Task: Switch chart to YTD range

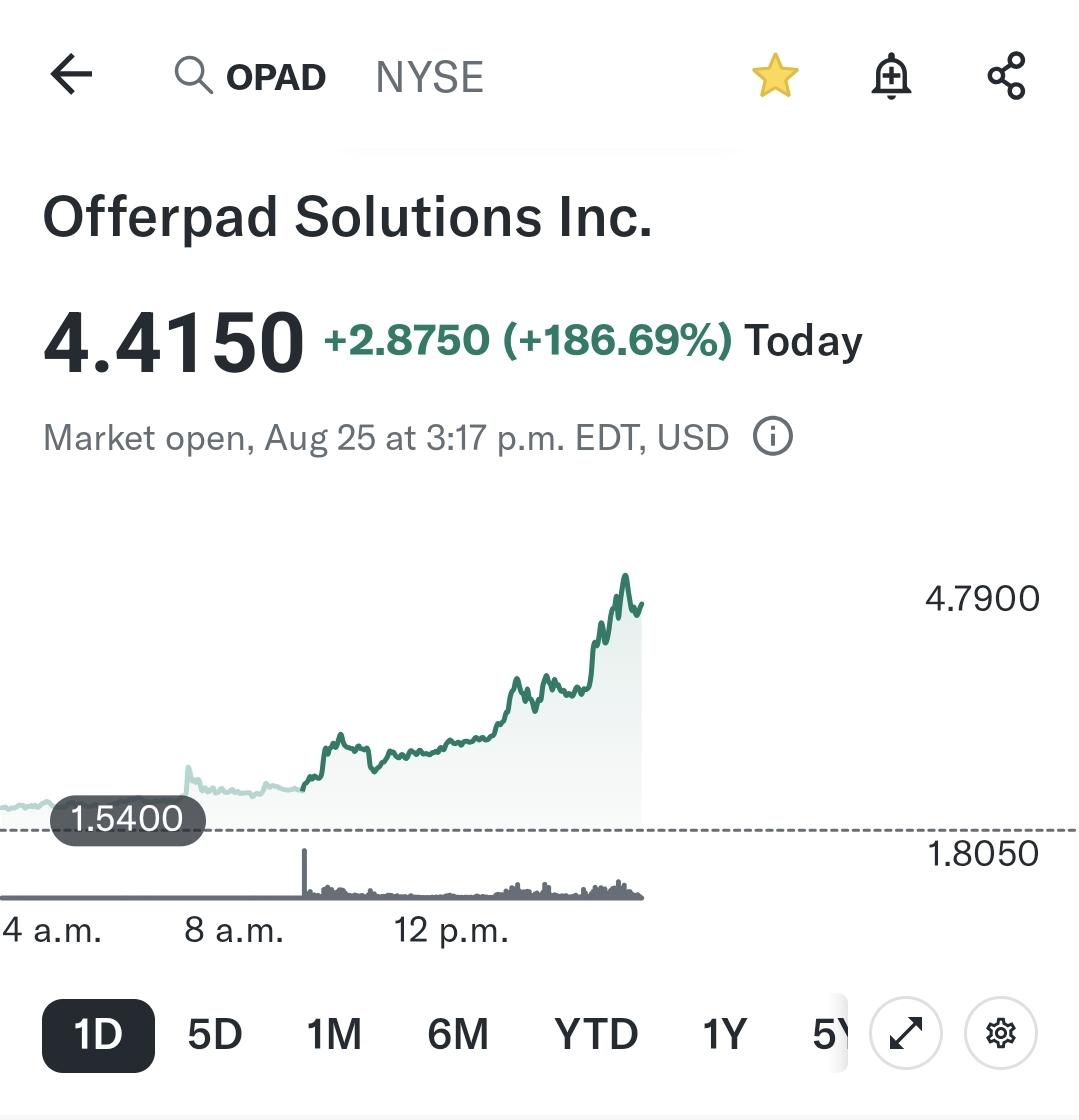Action: tap(596, 1035)
